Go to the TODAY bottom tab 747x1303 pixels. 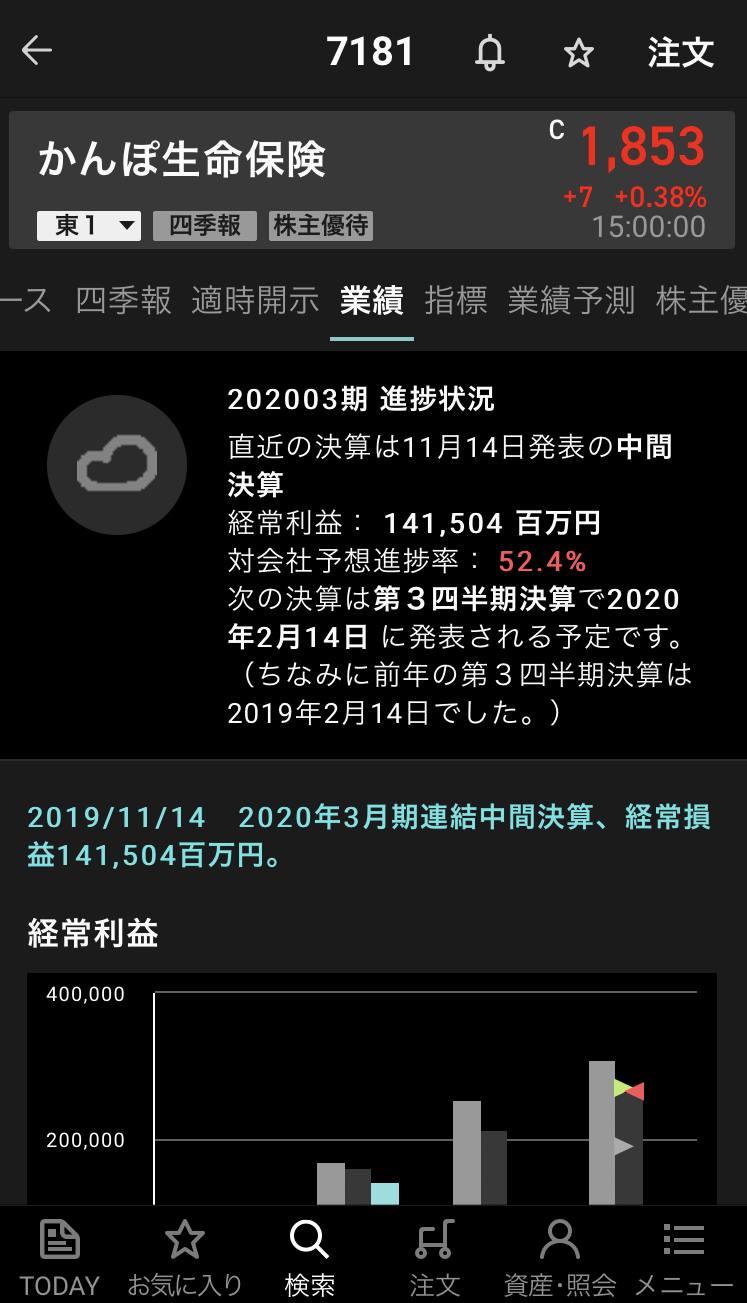click(60, 1256)
